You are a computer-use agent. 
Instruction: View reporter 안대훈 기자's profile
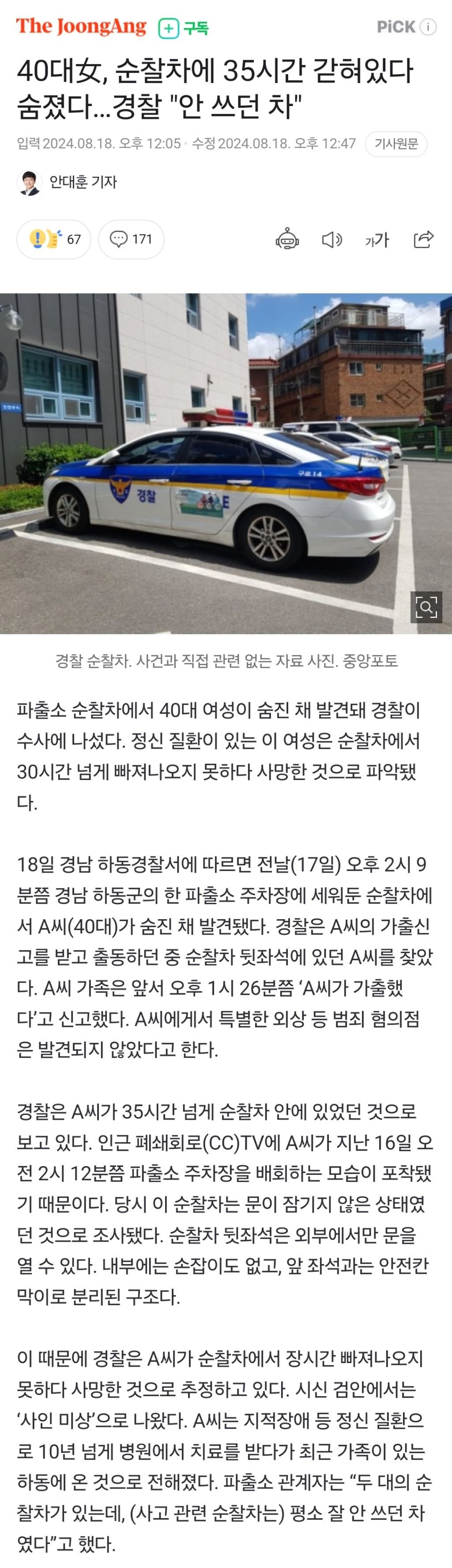[67, 182]
